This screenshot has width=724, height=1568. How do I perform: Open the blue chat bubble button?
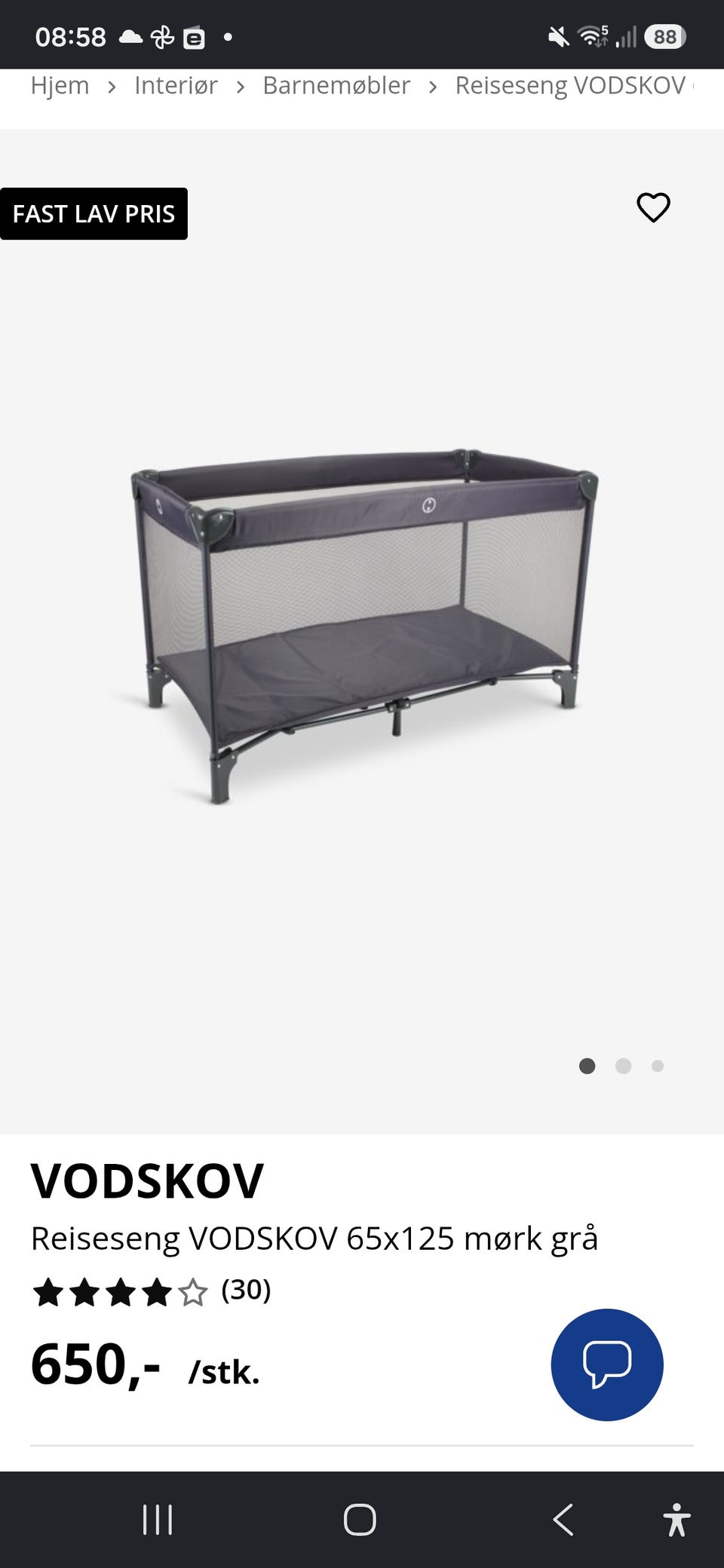point(607,1364)
